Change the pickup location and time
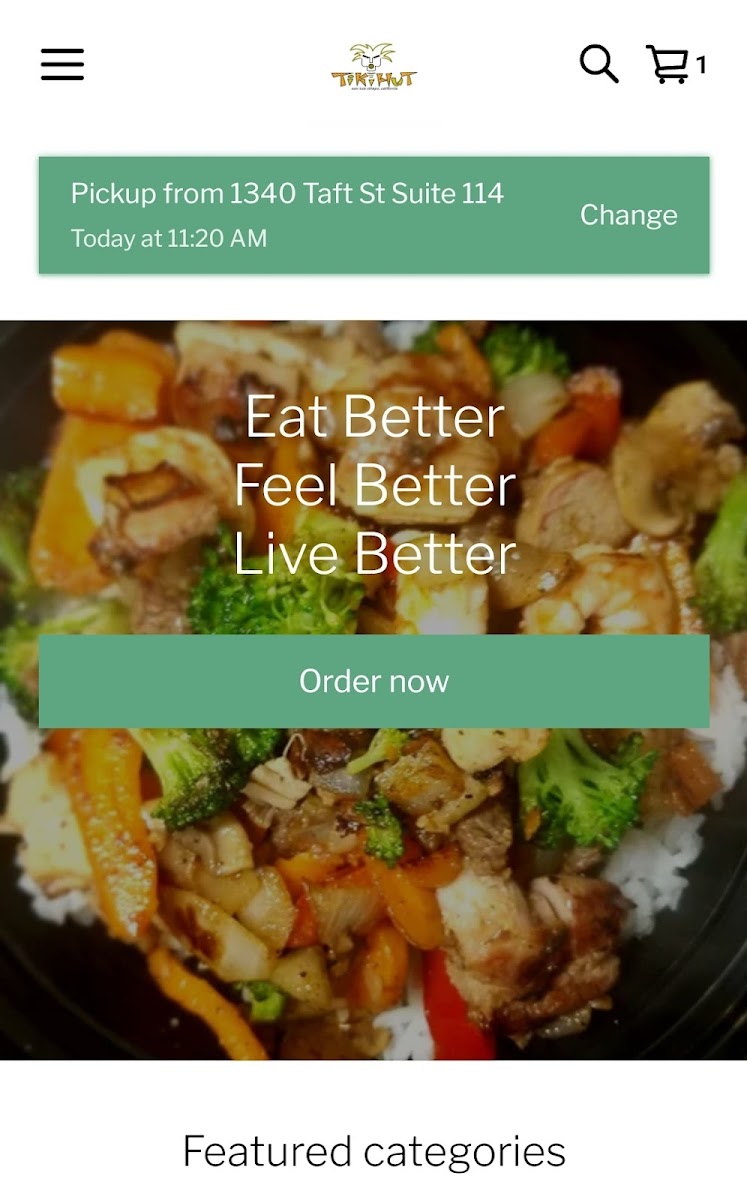 tap(628, 215)
